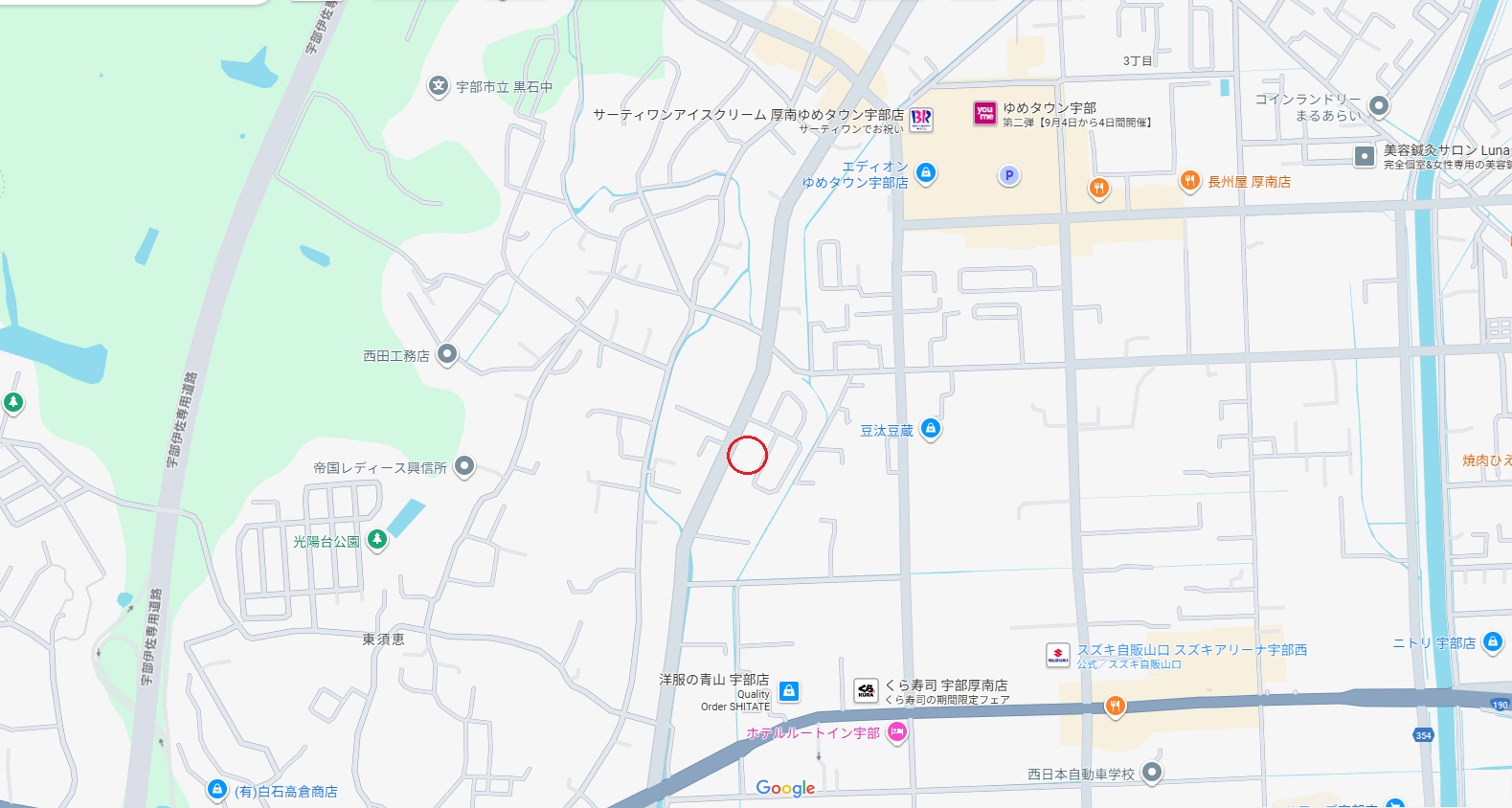This screenshot has width=1512, height=808.
Task: Select the 帝国レディース興信所 marker
Action: point(464,466)
